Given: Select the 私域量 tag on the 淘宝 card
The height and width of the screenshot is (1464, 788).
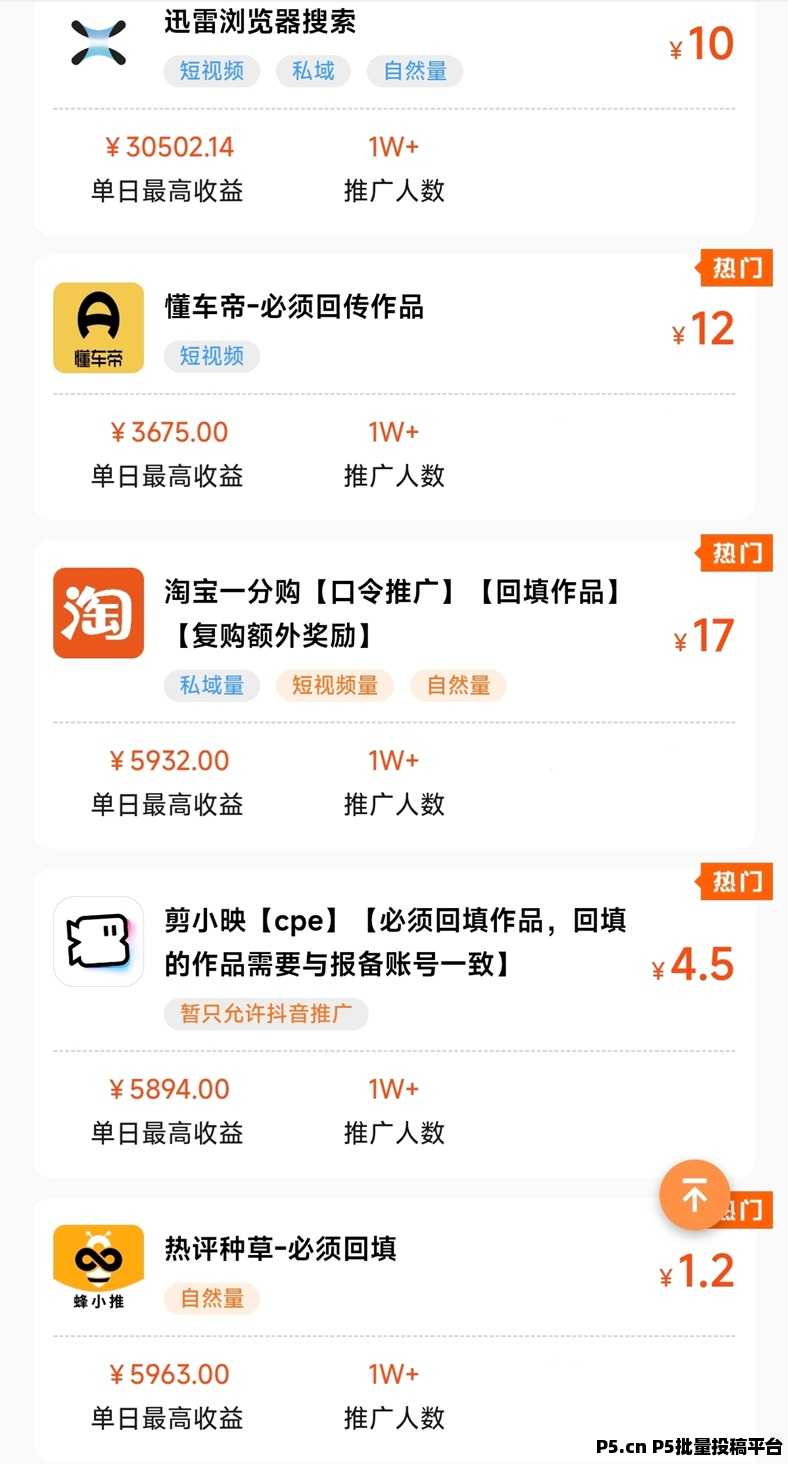Looking at the screenshot, I should (x=211, y=686).
